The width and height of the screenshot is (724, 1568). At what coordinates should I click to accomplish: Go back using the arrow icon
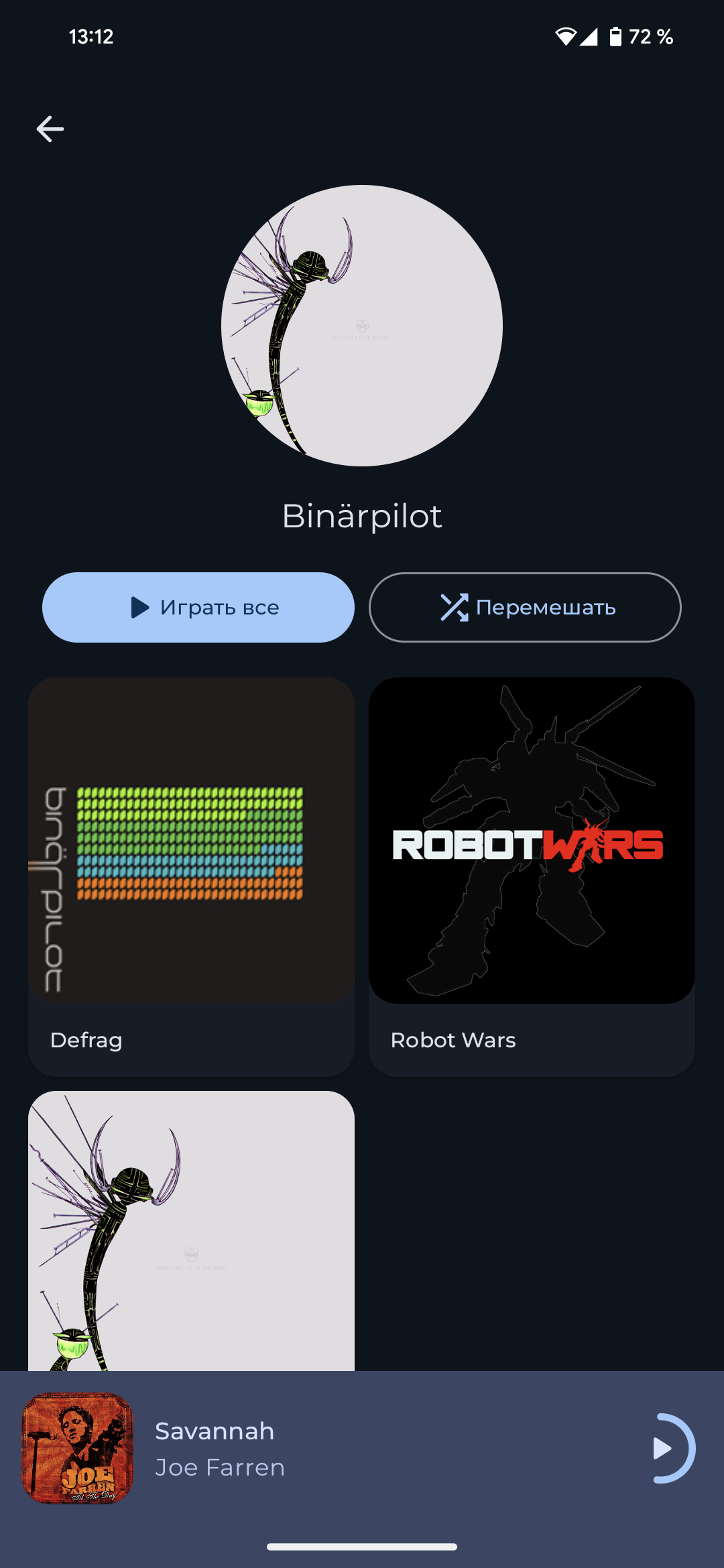point(50,129)
